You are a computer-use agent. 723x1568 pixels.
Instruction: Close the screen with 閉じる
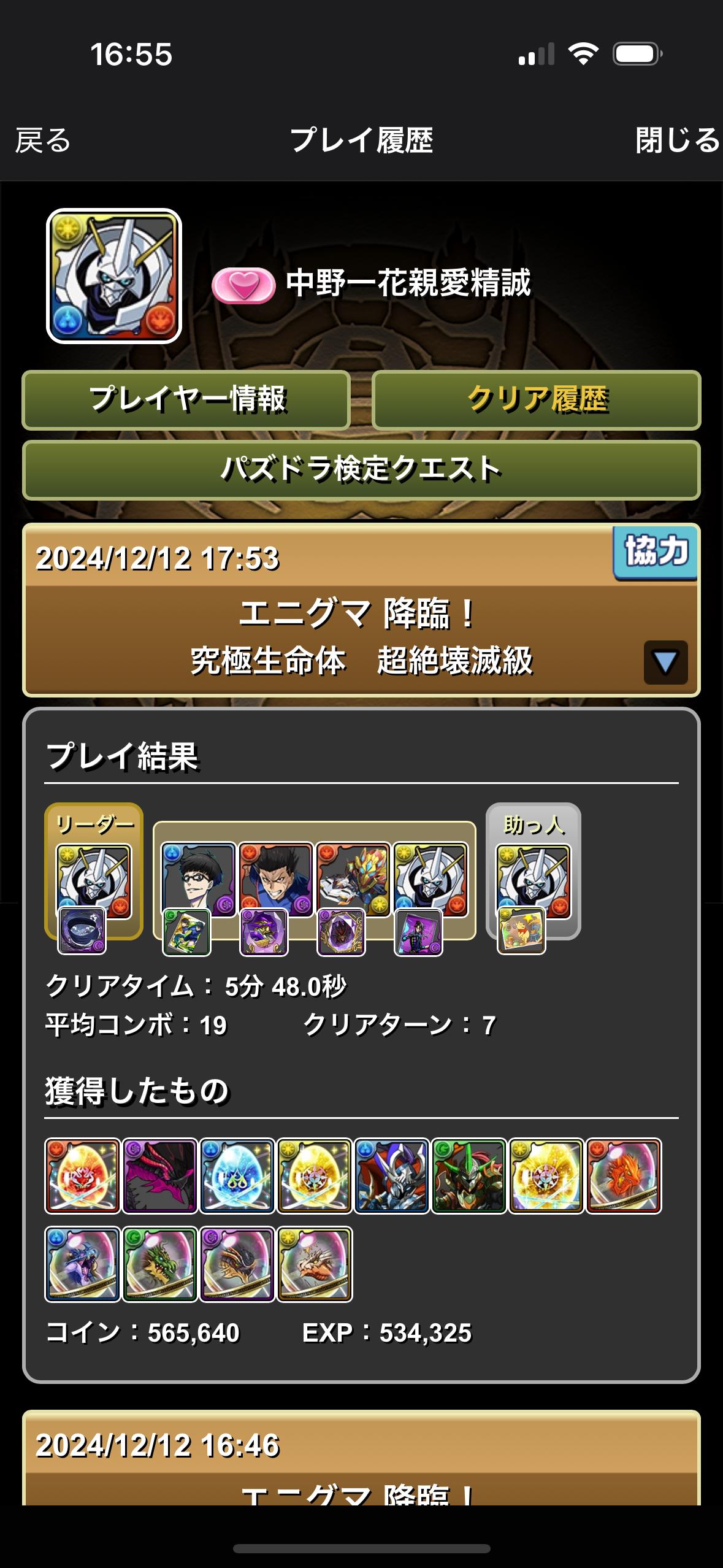(677, 140)
